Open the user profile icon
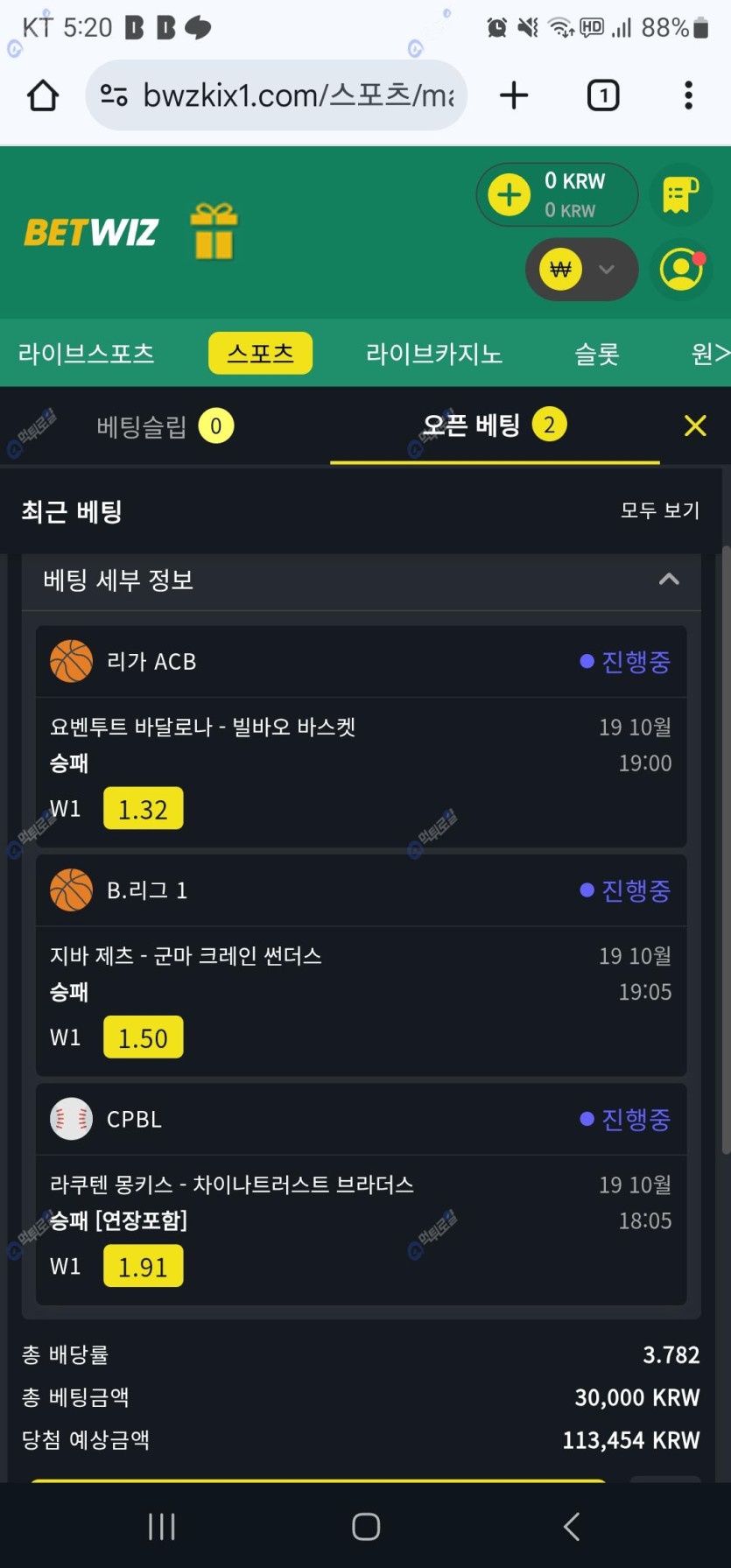Viewport: 731px width, 1568px height. (682, 270)
